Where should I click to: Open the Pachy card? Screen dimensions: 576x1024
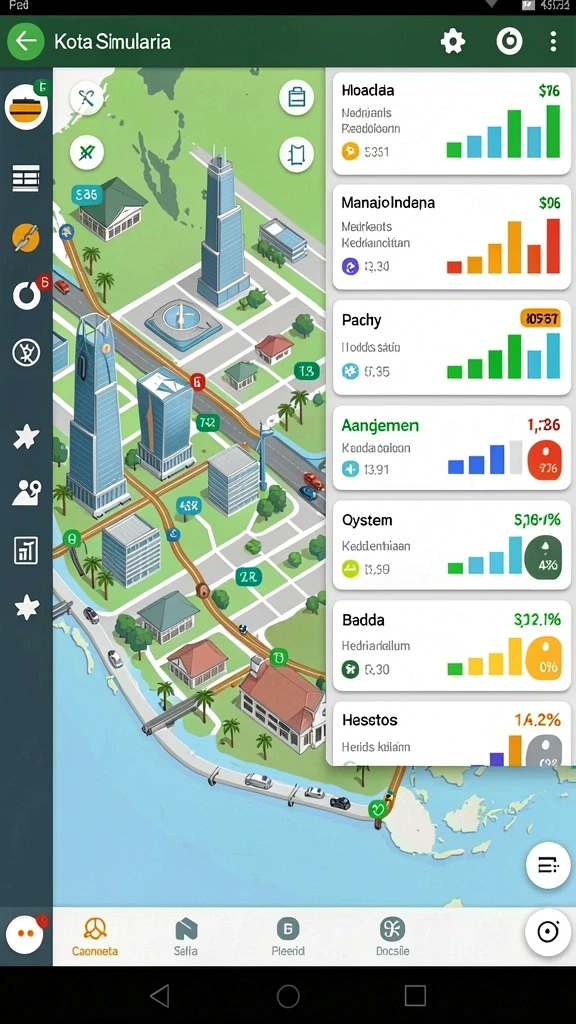coord(452,347)
